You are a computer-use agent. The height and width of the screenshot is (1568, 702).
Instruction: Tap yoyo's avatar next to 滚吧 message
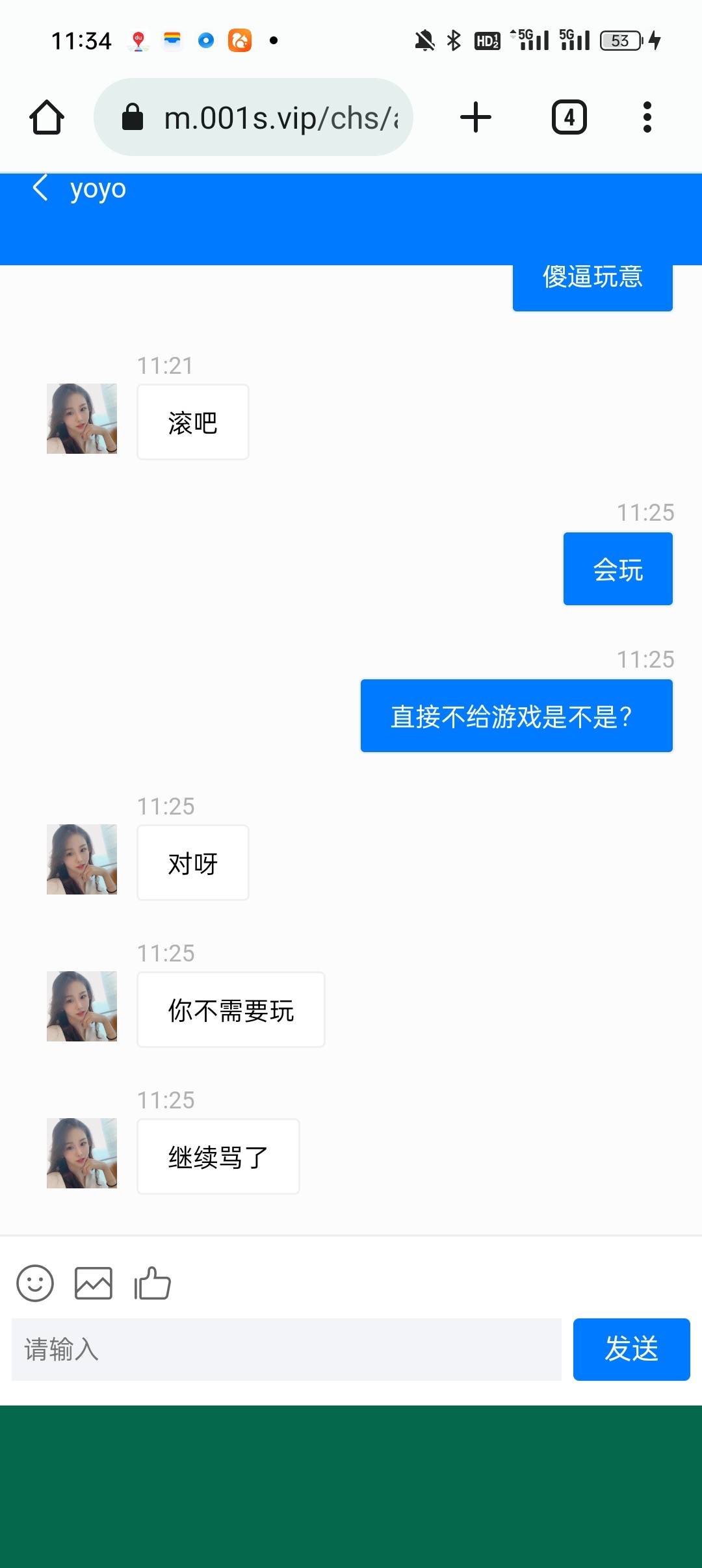pos(81,419)
